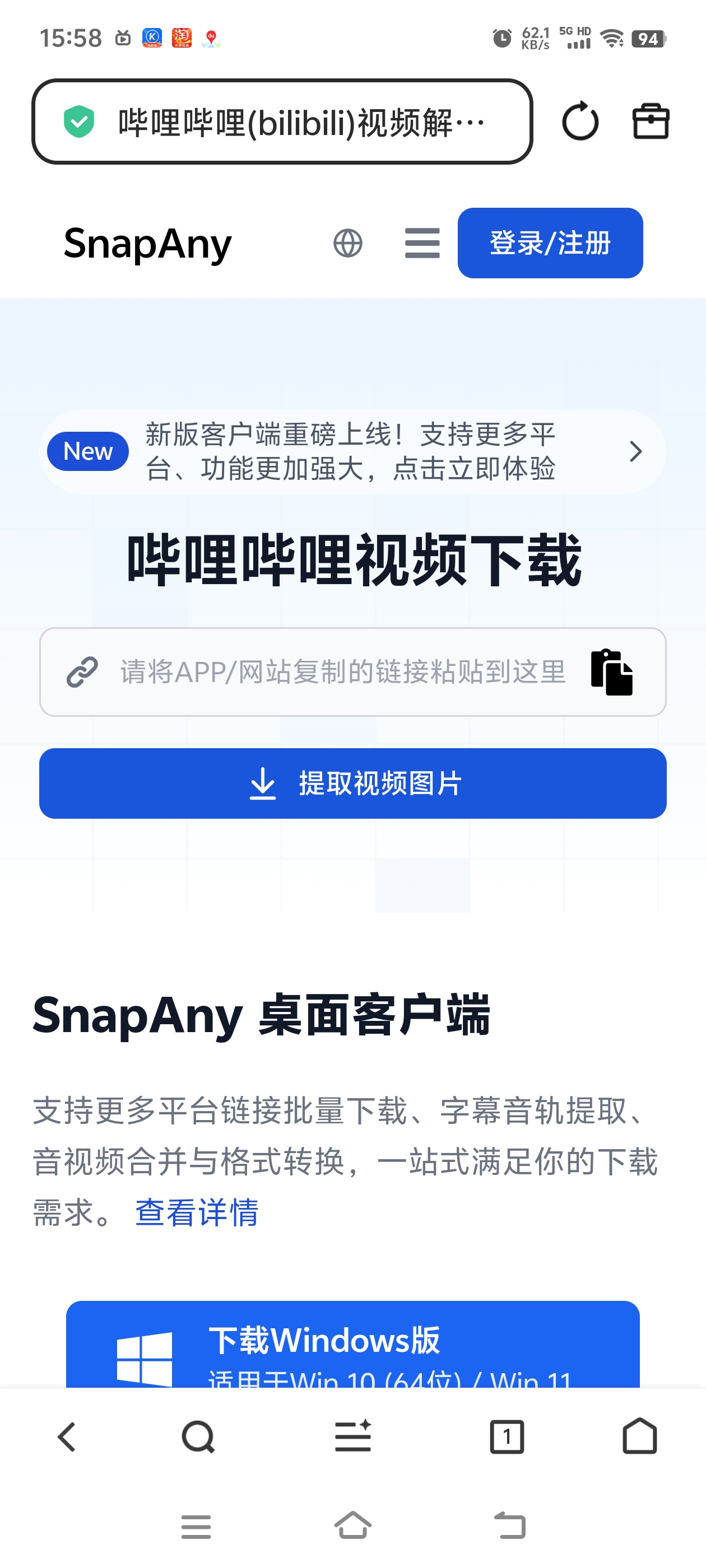The image size is (706, 1568).
Task: Tap the 登录/注册 button
Action: pos(550,244)
